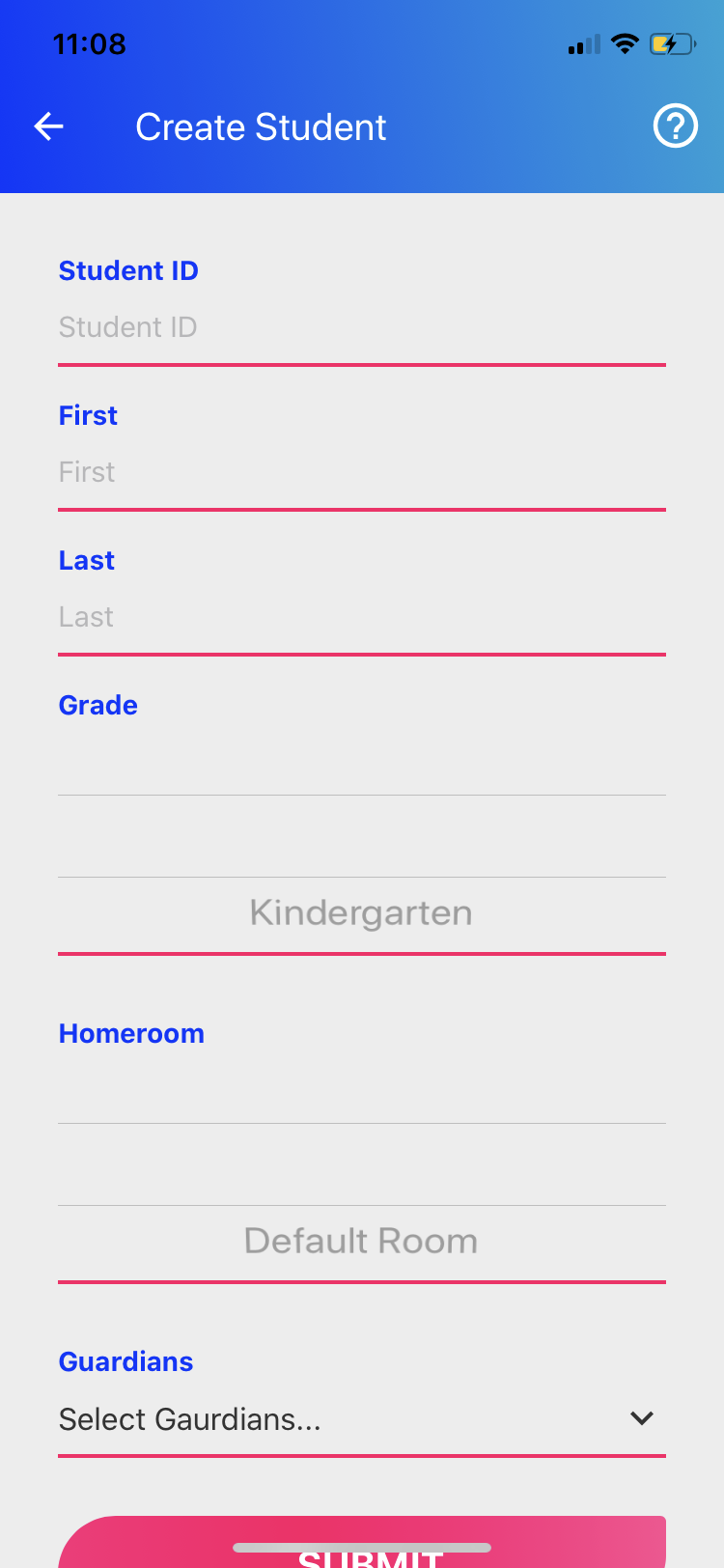Open the help question mark icon
This screenshot has width=724, height=1568.
[x=675, y=126]
